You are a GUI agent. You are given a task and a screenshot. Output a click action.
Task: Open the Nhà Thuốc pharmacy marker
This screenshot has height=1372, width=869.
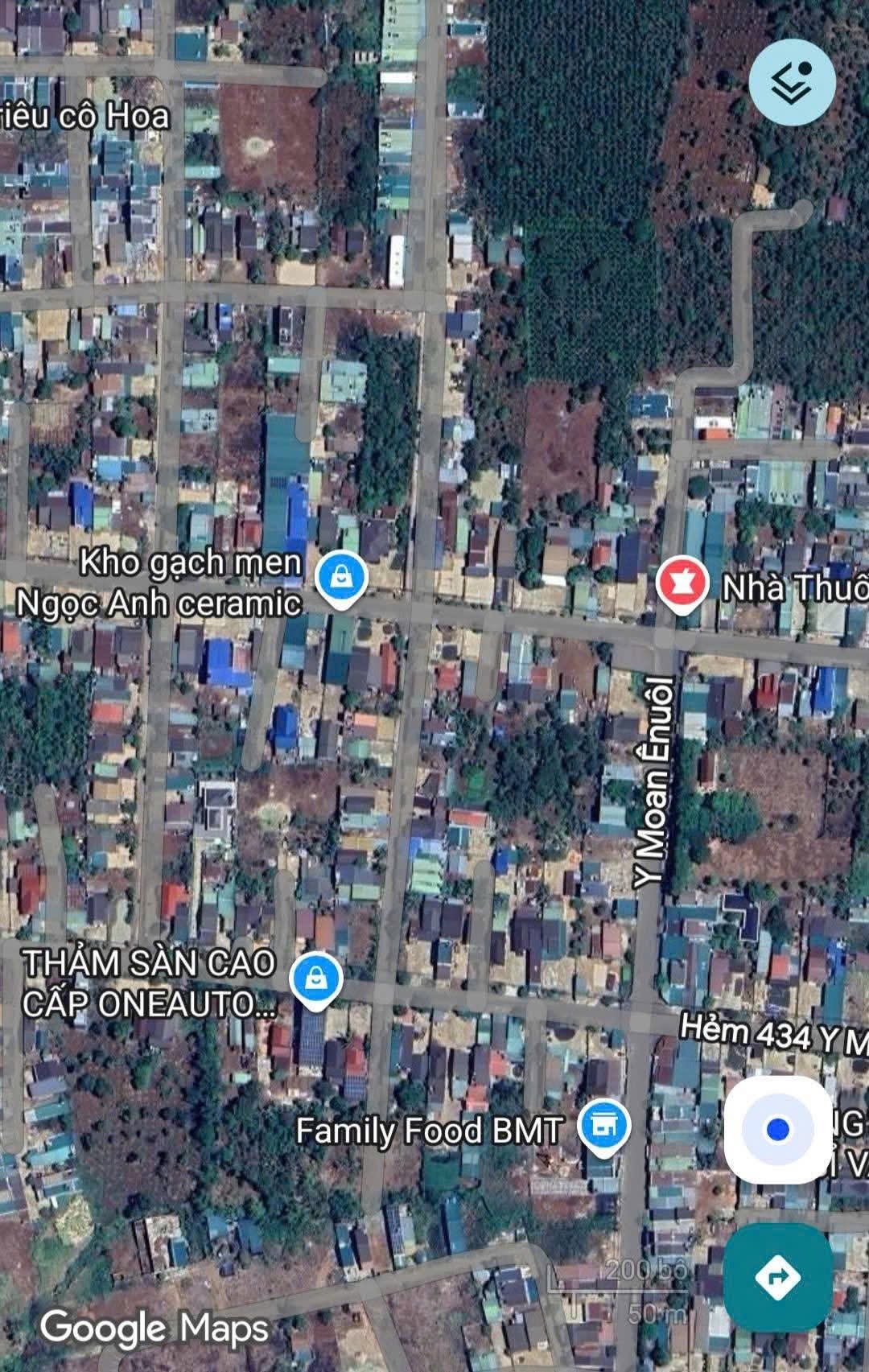pyautogui.click(x=682, y=585)
